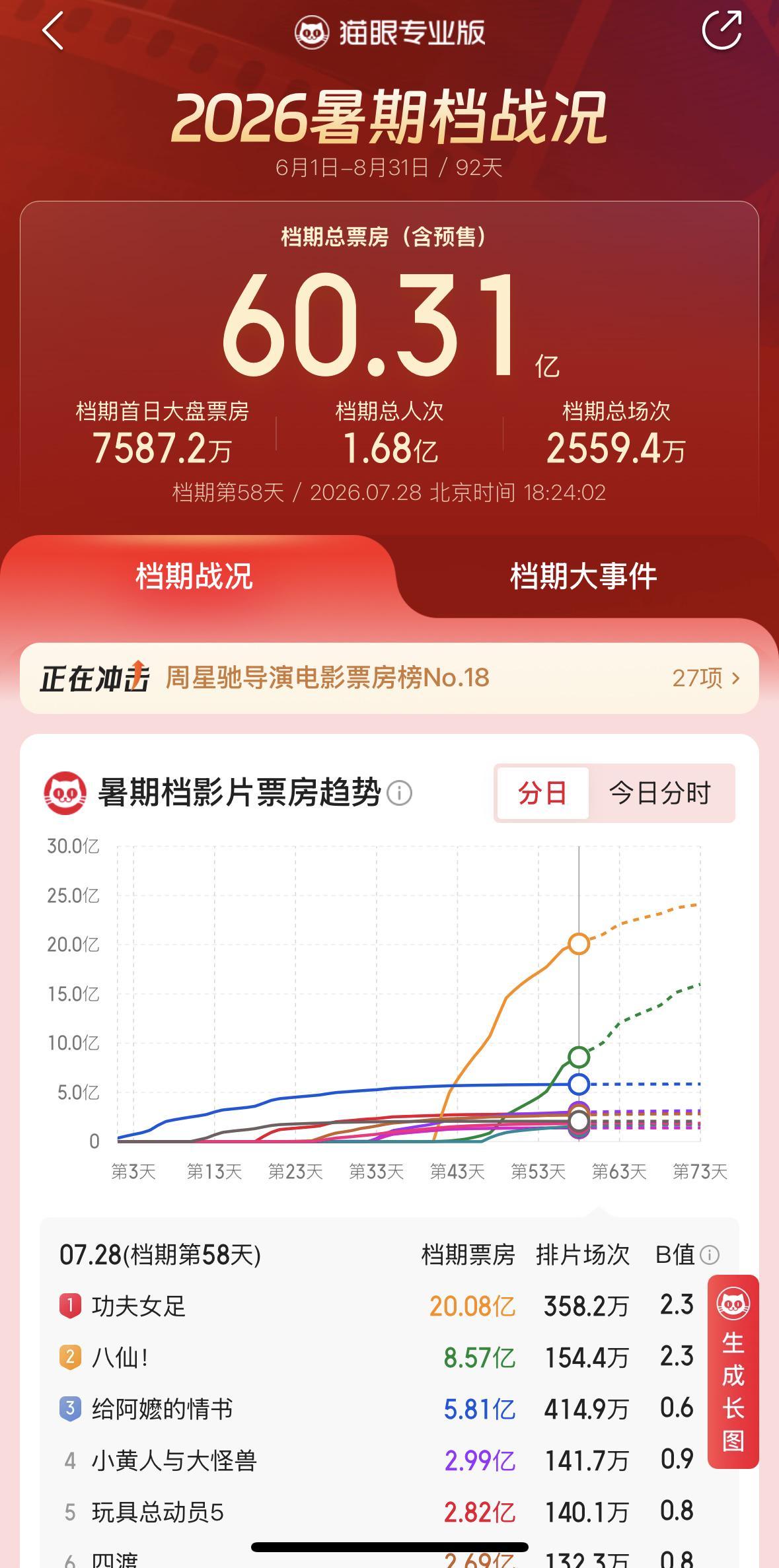This screenshot has height=1568, width=779.
Task: Open the 八仙! movie row
Action: [x=377, y=1357]
